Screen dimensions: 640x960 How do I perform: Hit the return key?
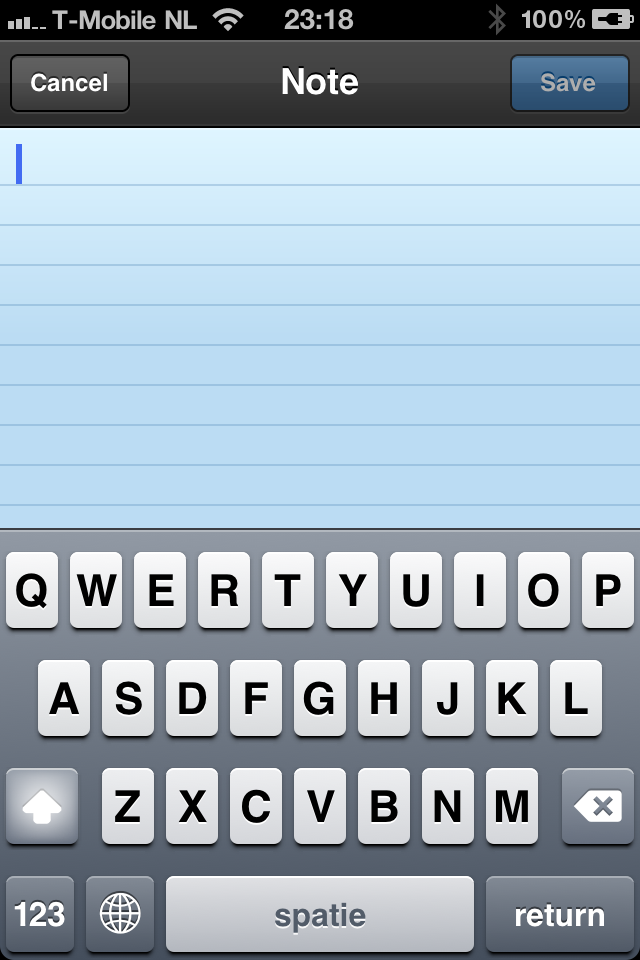(559, 914)
